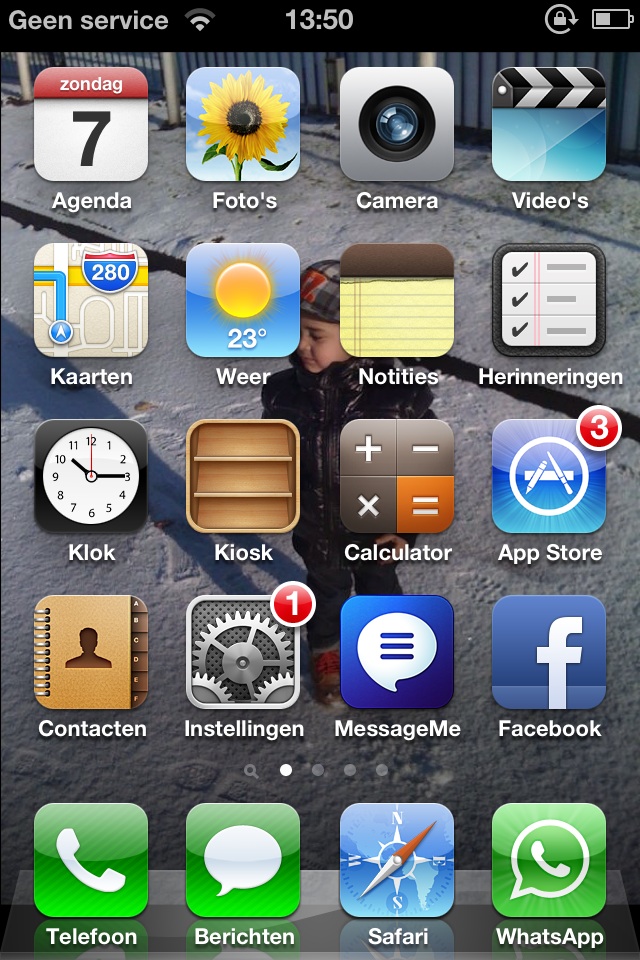The width and height of the screenshot is (640, 960).
Task: Open Telefoon in the dock
Action: (x=91, y=860)
